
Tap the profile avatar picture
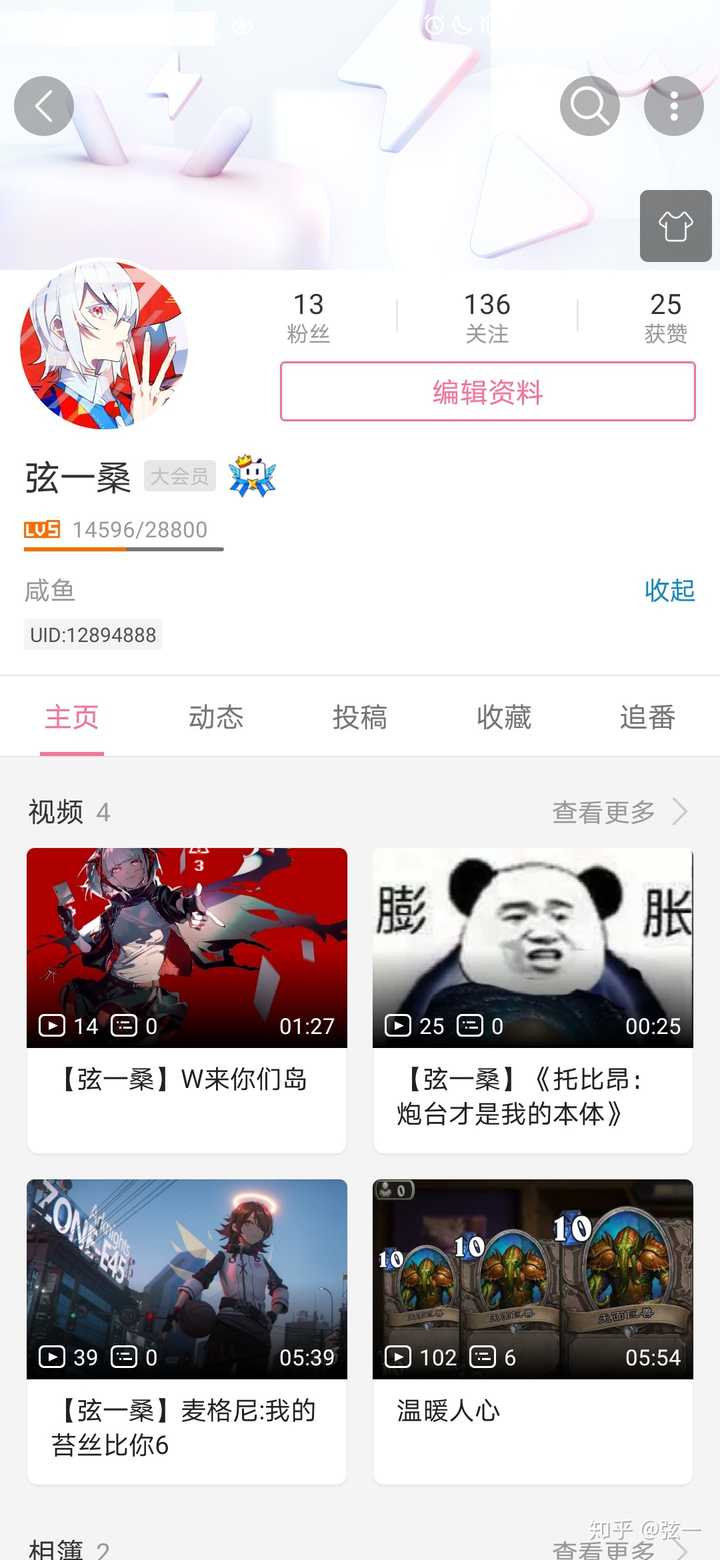coord(104,345)
